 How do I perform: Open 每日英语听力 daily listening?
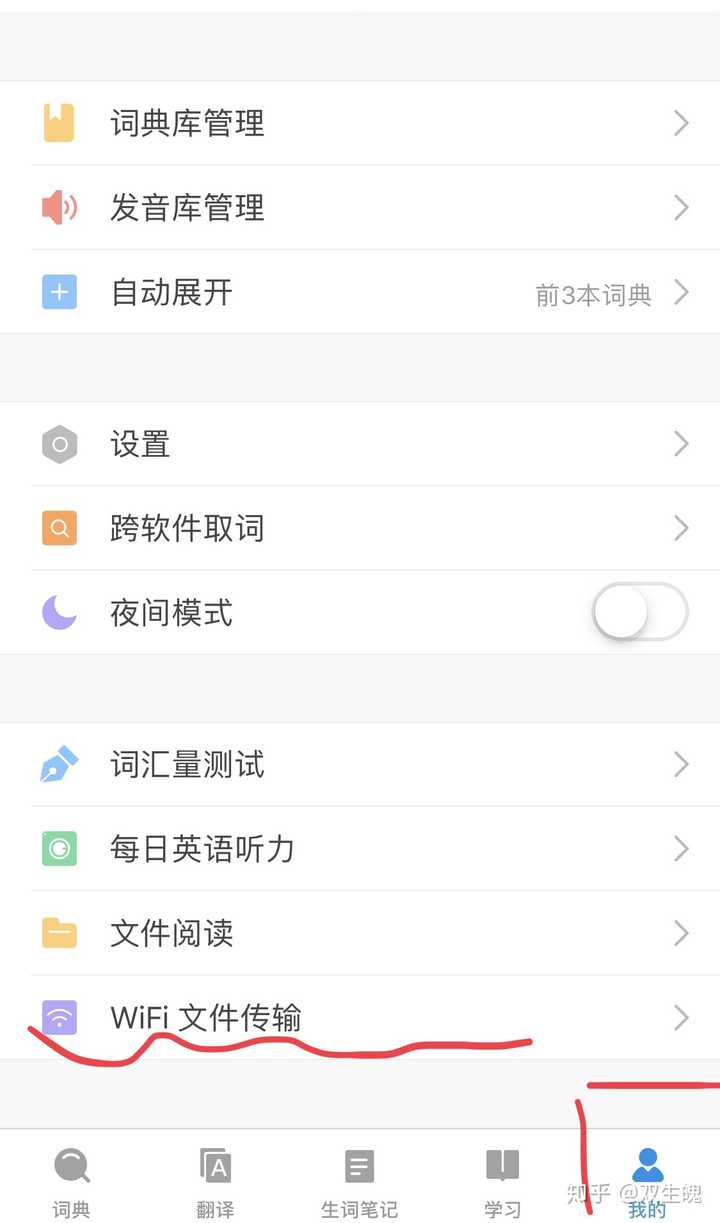tap(300, 849)
